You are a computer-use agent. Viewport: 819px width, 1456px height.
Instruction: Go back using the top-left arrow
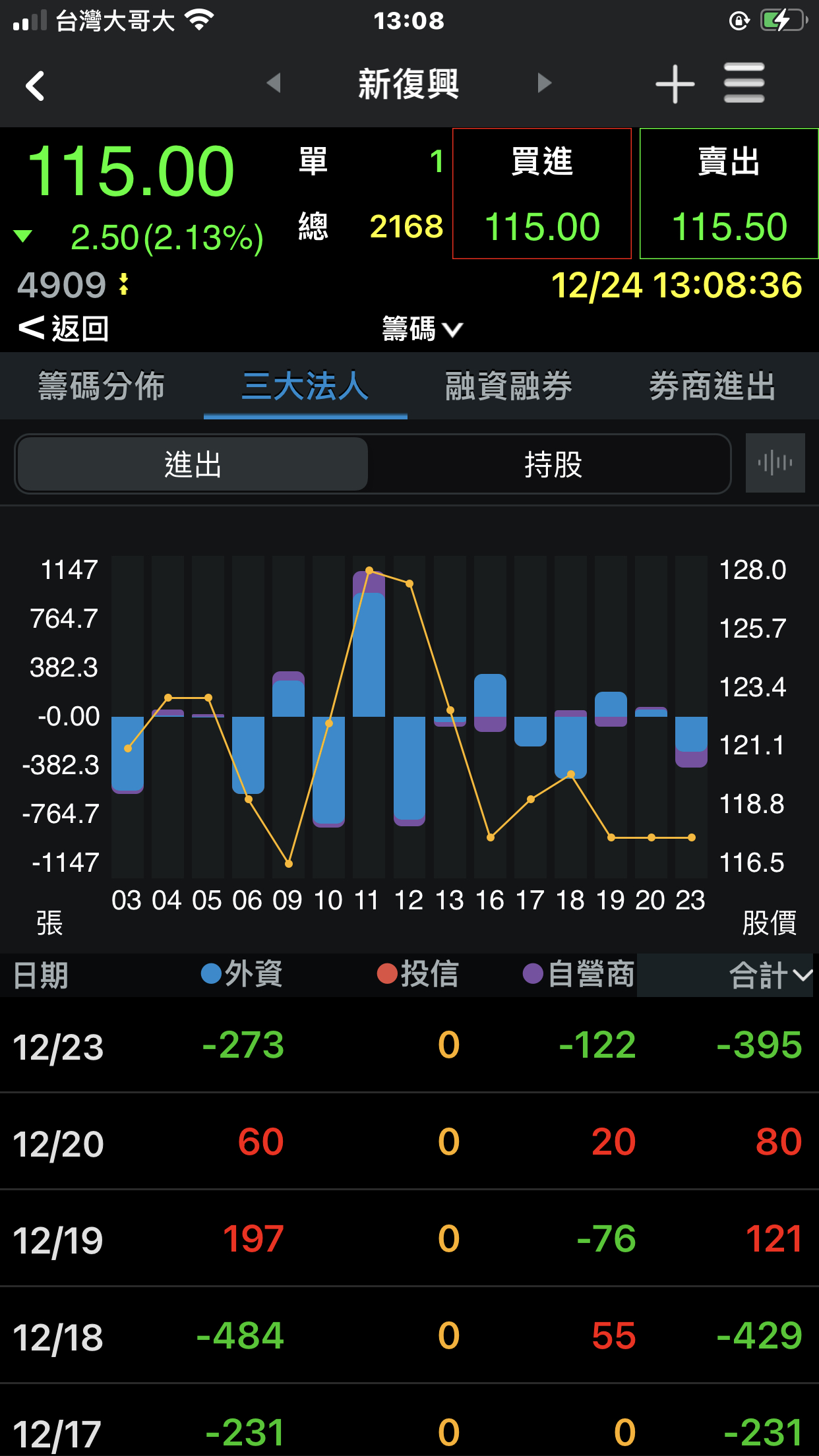(35, 85)
